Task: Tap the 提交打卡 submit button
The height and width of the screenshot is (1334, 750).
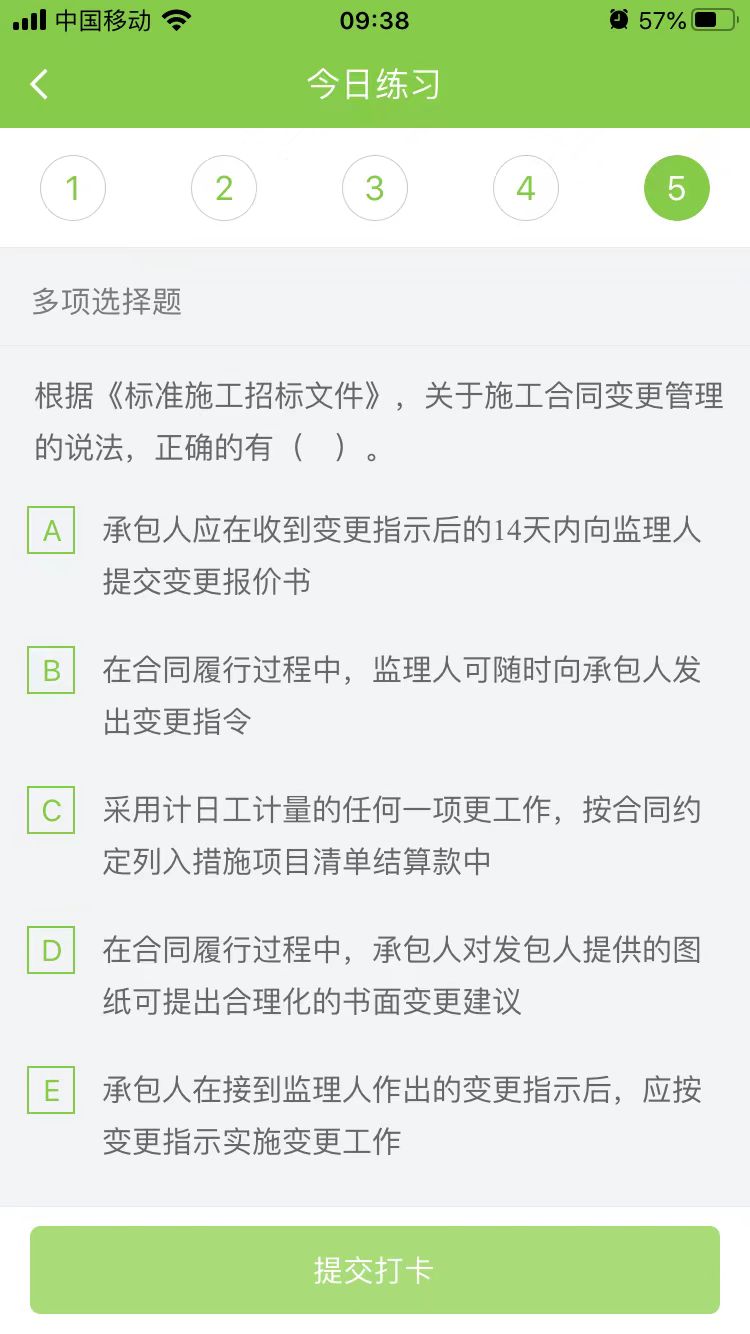Action: (x=375, y=1270)
